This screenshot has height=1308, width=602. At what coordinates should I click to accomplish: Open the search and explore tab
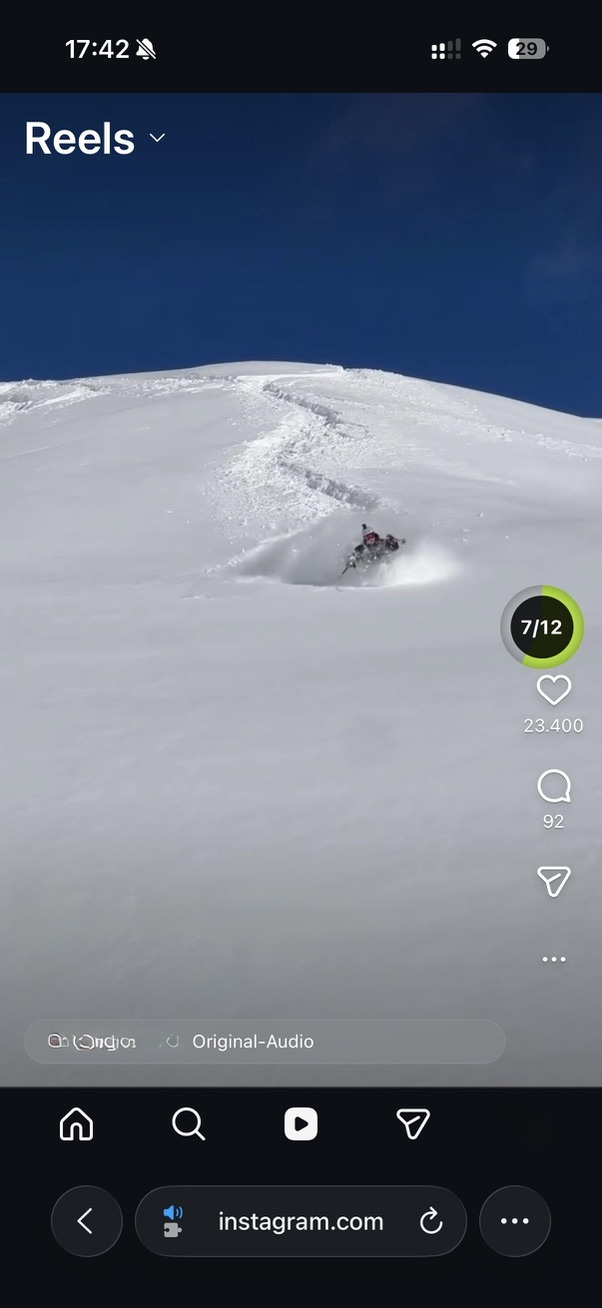(x=188, y=1124)
